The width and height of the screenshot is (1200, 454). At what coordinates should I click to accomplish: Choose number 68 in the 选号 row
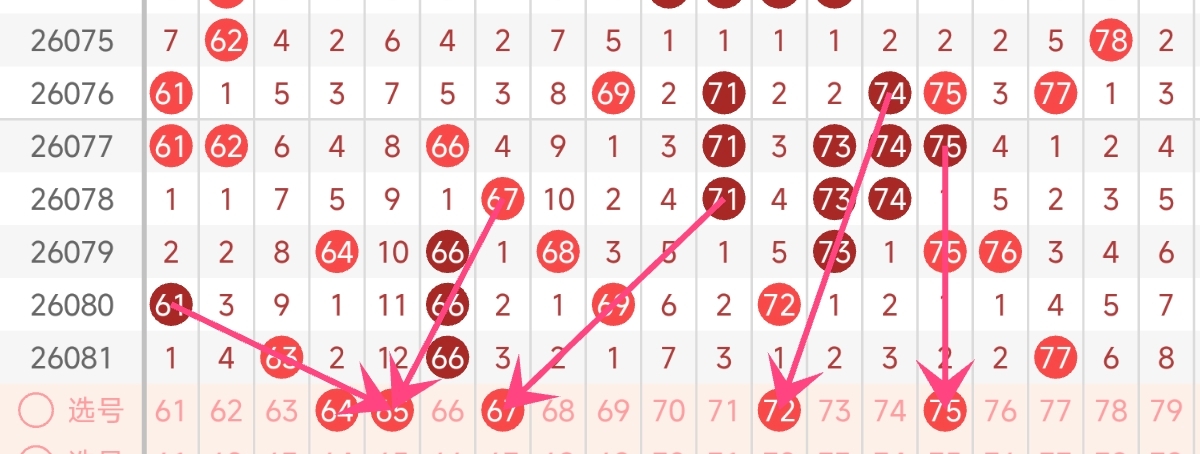[x=558, y=410]
